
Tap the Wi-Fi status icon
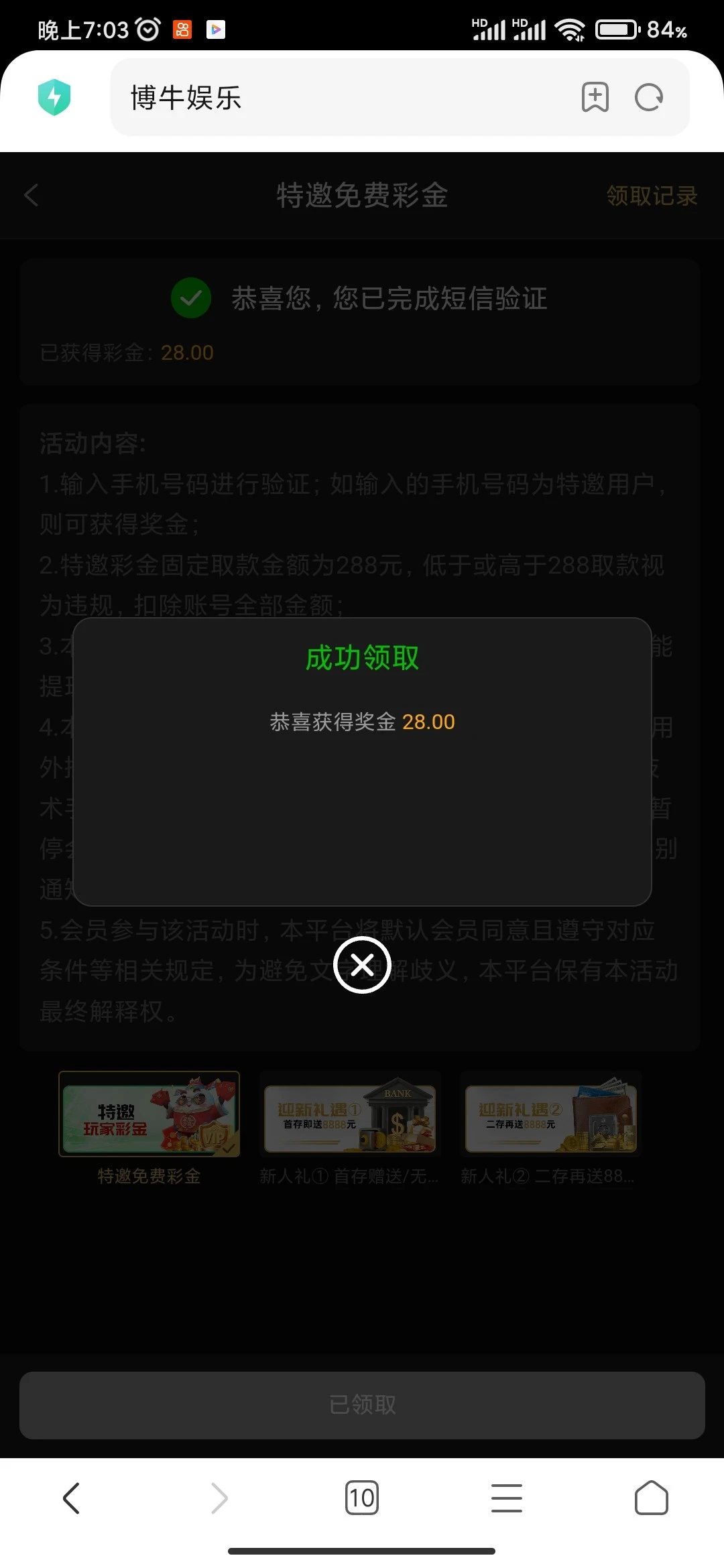(570, 29)
